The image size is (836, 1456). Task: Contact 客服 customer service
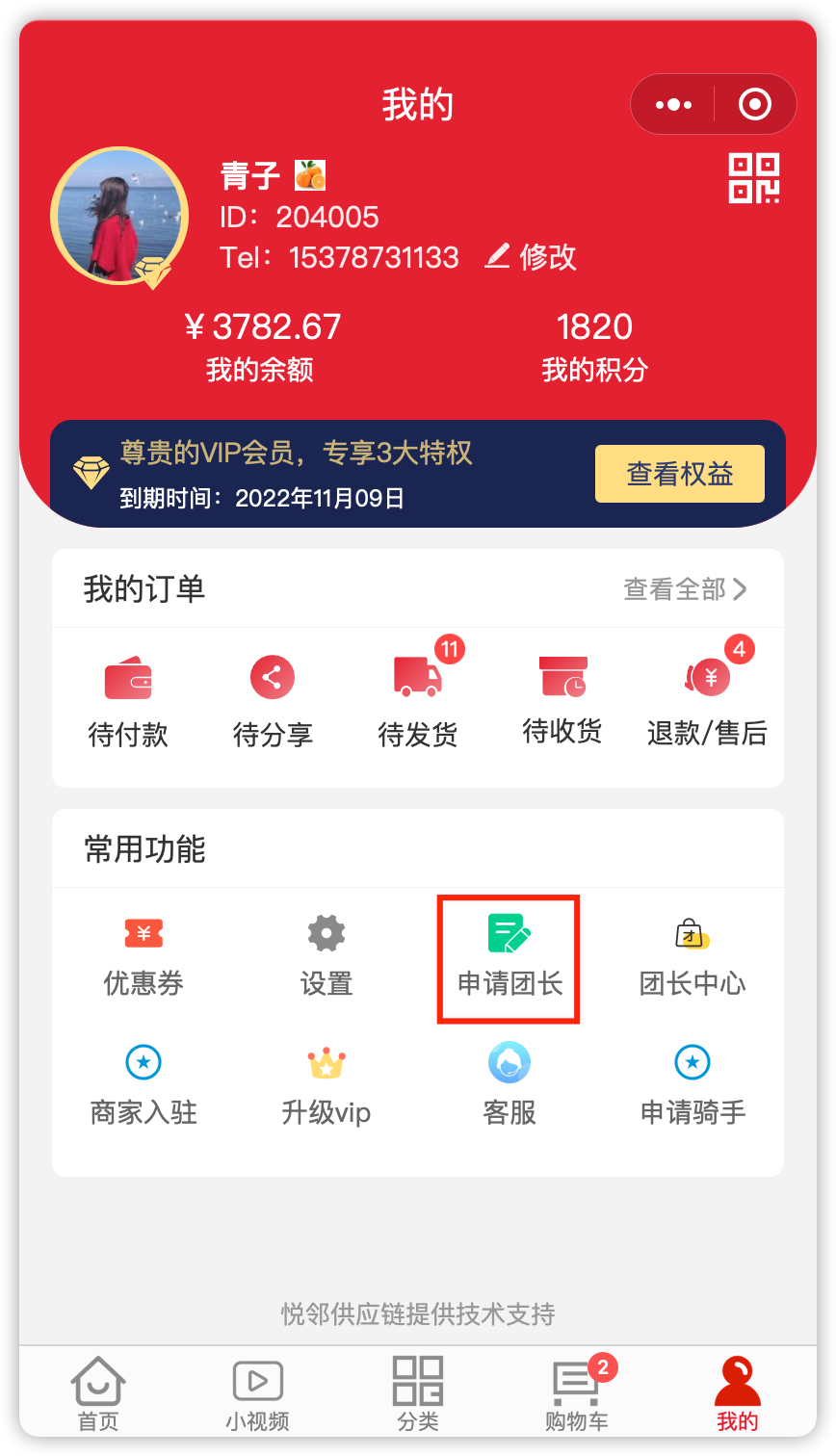509,1086
